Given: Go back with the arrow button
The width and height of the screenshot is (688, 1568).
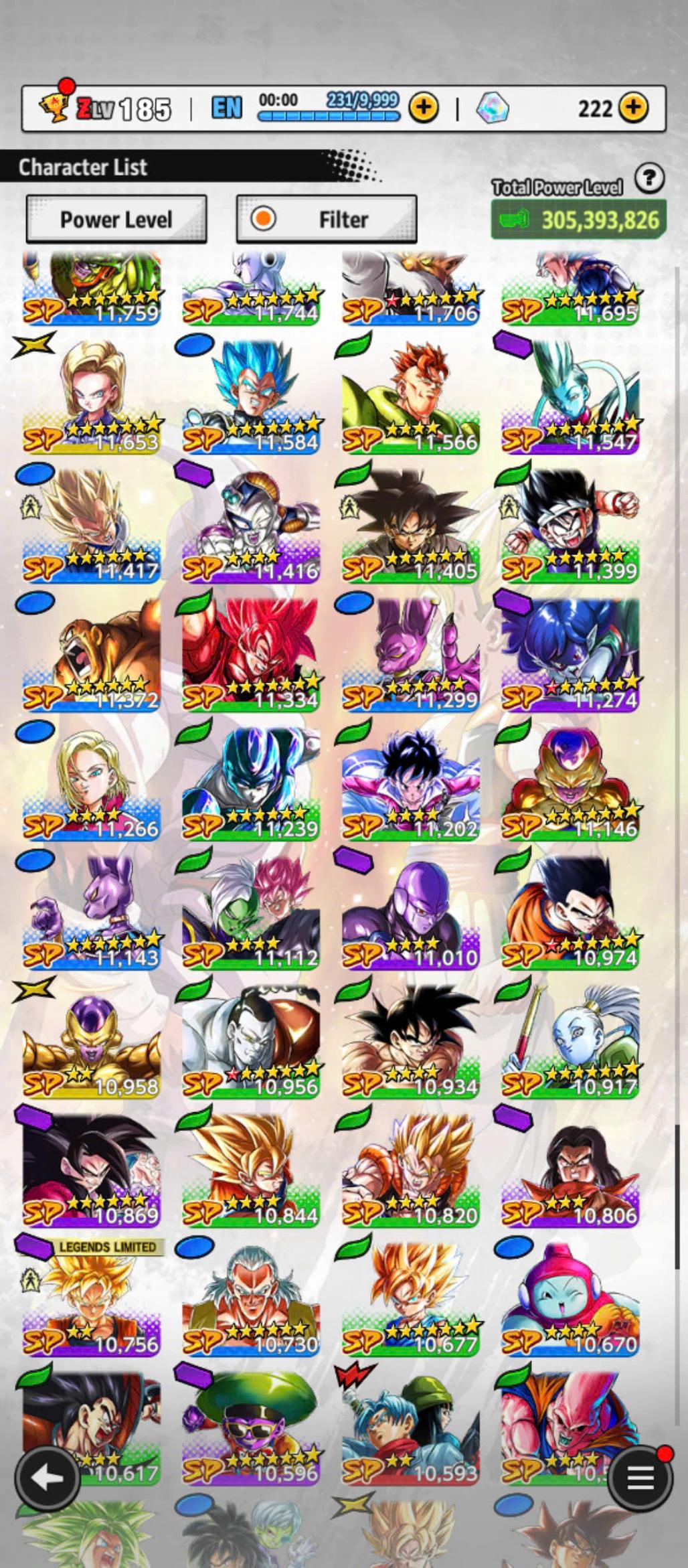Looking at the screenshot, I should click(47, 1478).
